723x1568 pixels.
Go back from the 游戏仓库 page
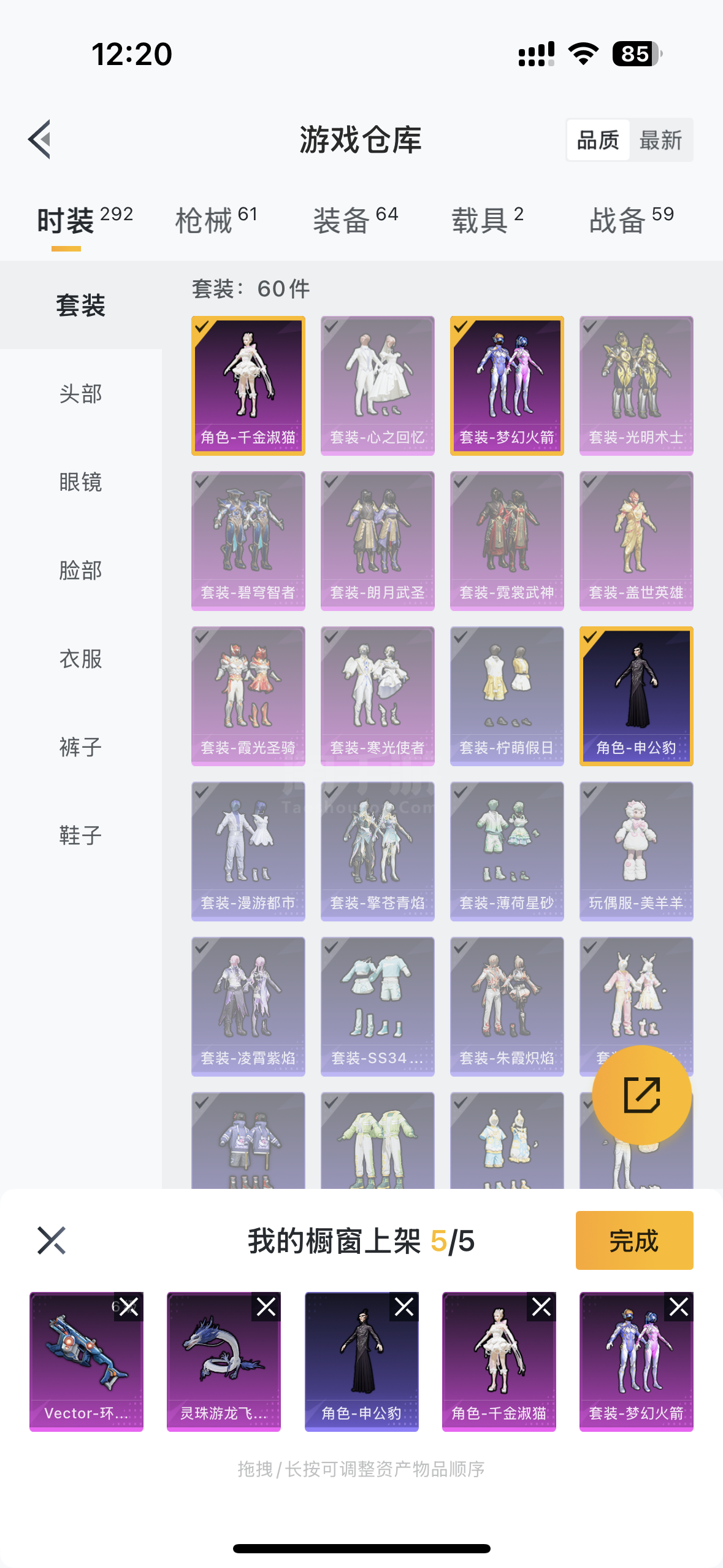click(40, 140)
